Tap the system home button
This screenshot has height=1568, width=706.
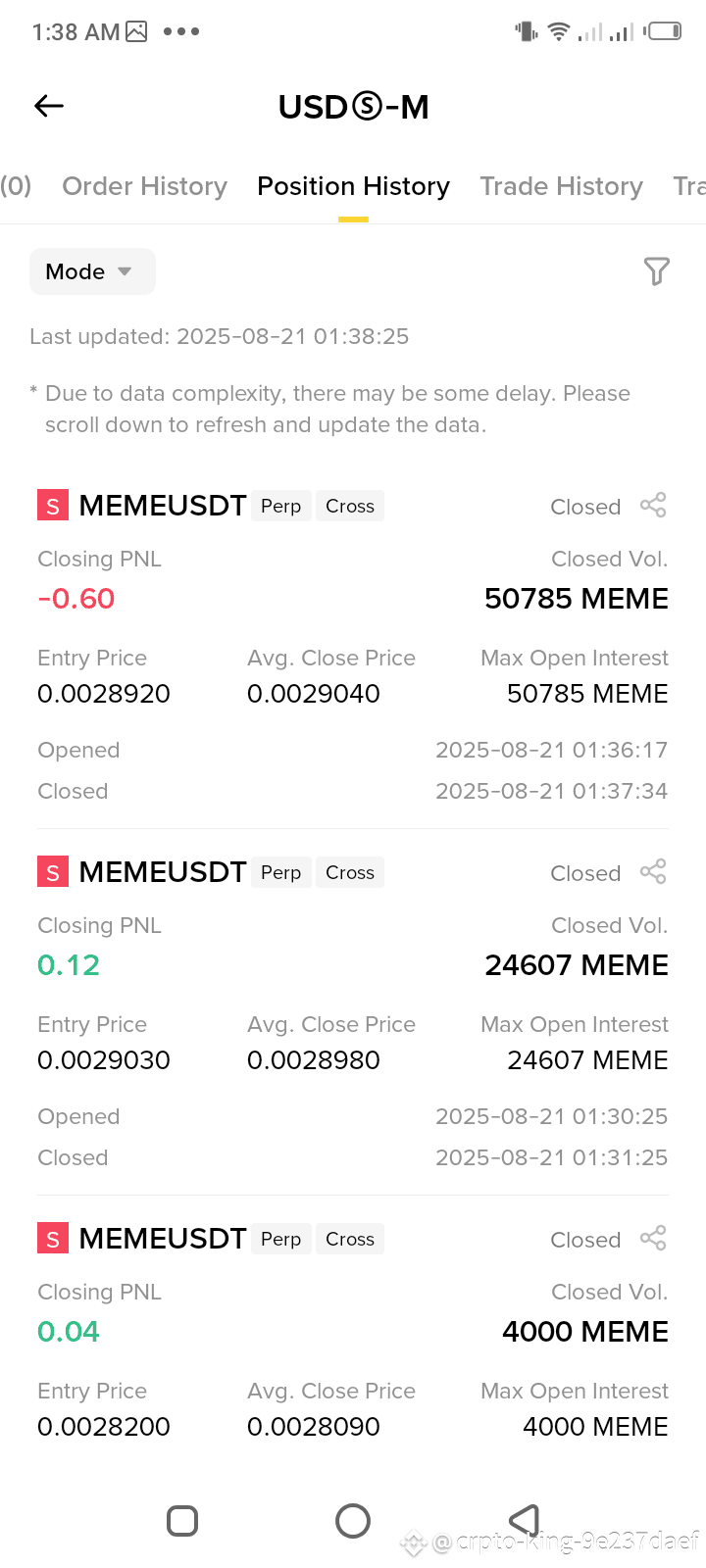353,1520
